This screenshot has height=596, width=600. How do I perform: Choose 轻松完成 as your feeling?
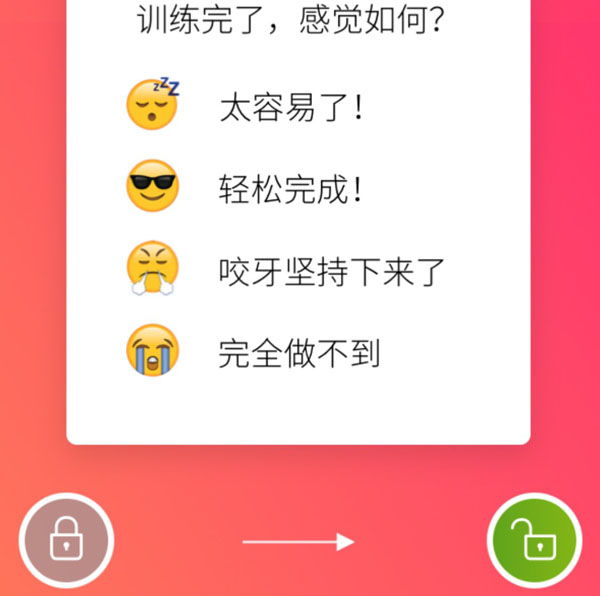click(x=290, y=189)
